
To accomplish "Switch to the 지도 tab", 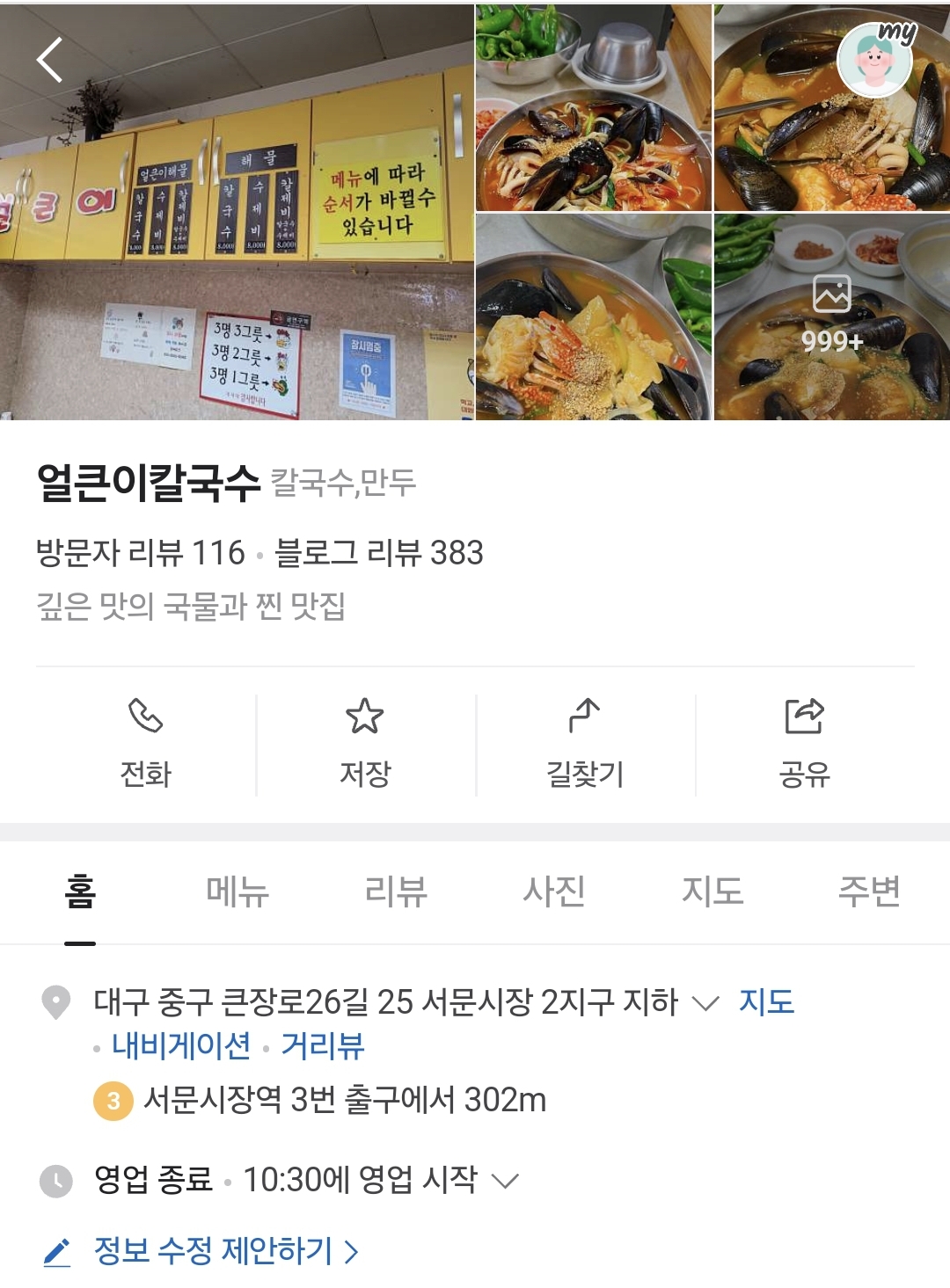I will 712,891.
